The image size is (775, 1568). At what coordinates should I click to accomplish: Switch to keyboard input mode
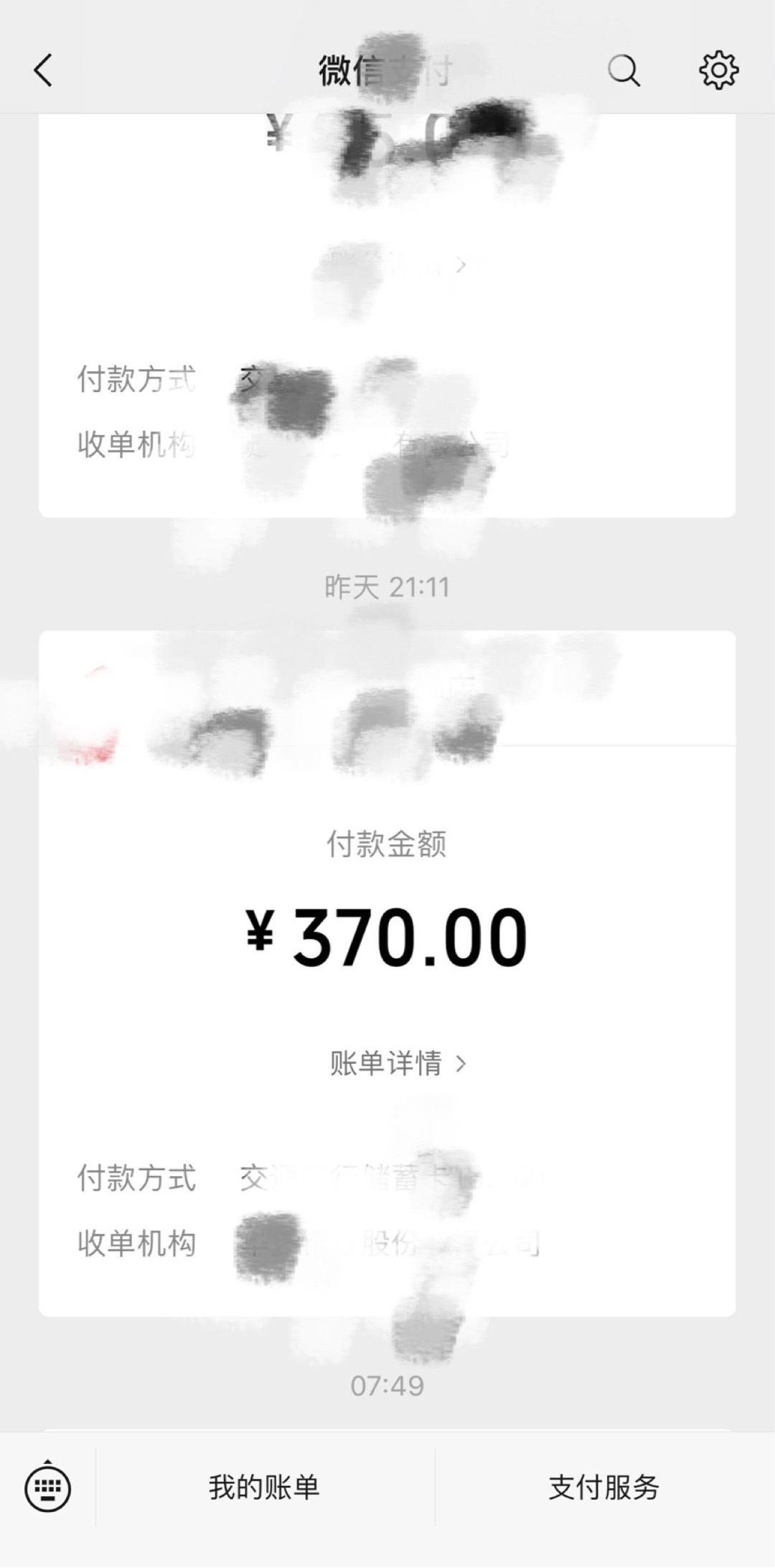pyautogui.click(x=47, y=1486)
